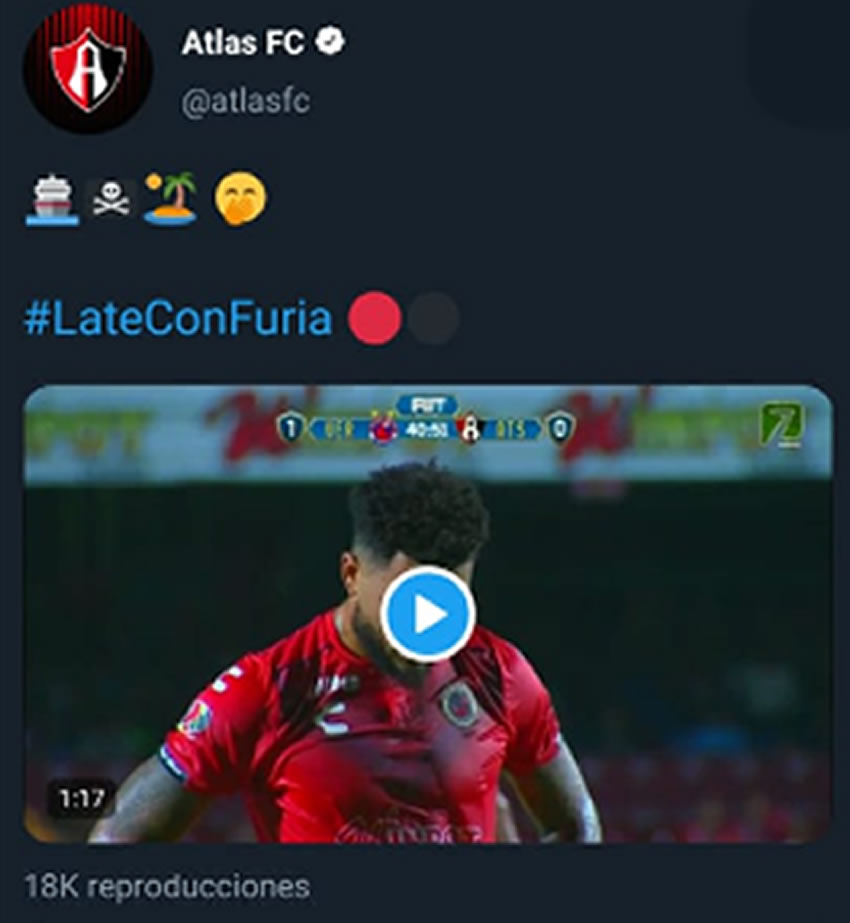Play the tweet's video
850x923 pixels.
429,614
